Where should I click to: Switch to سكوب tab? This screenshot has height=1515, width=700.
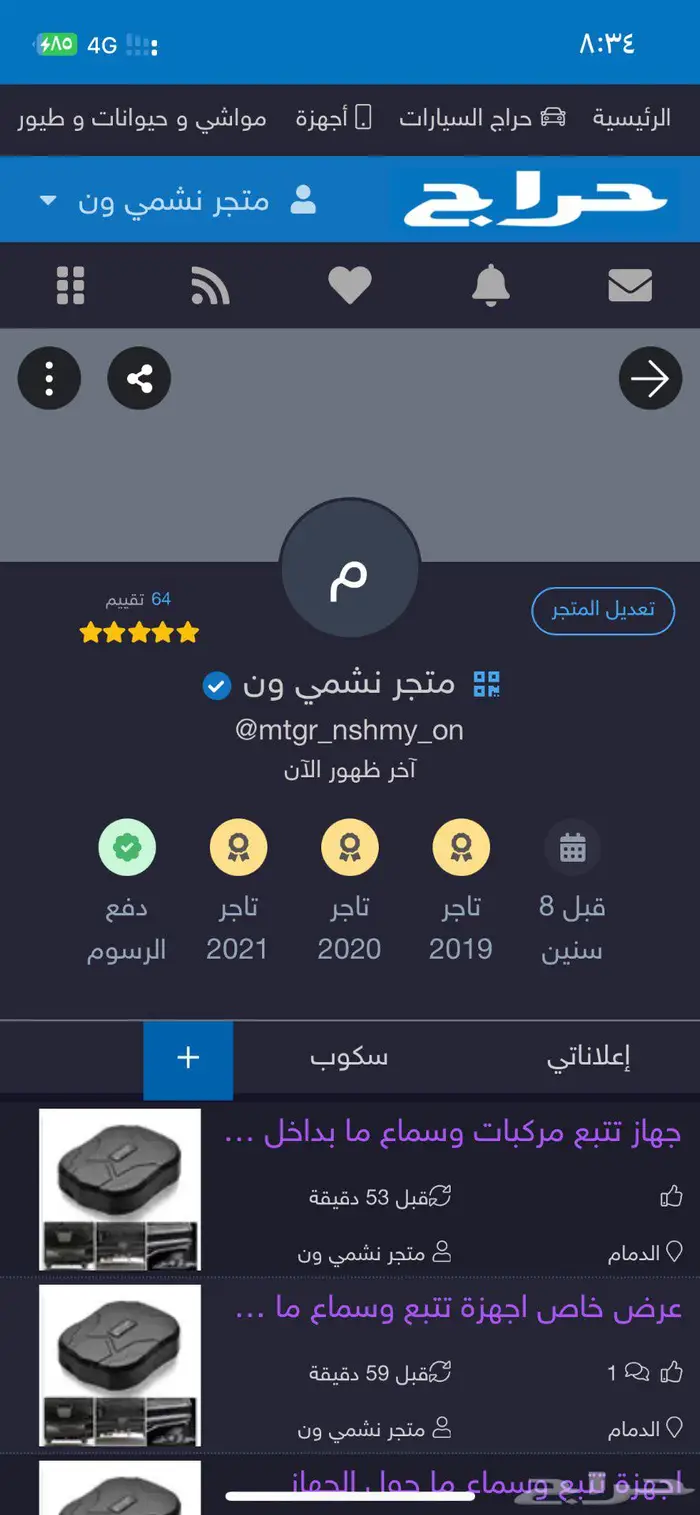tap(348, 1058)
